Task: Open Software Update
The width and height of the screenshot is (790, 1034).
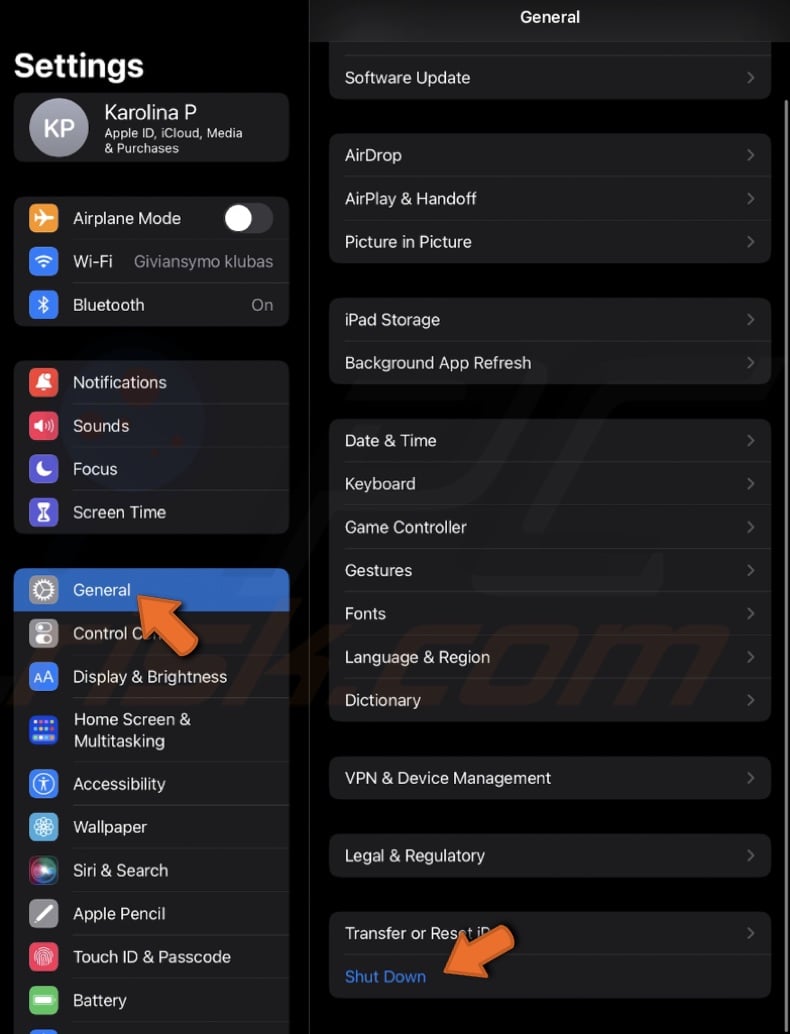Action: (549, 78)
